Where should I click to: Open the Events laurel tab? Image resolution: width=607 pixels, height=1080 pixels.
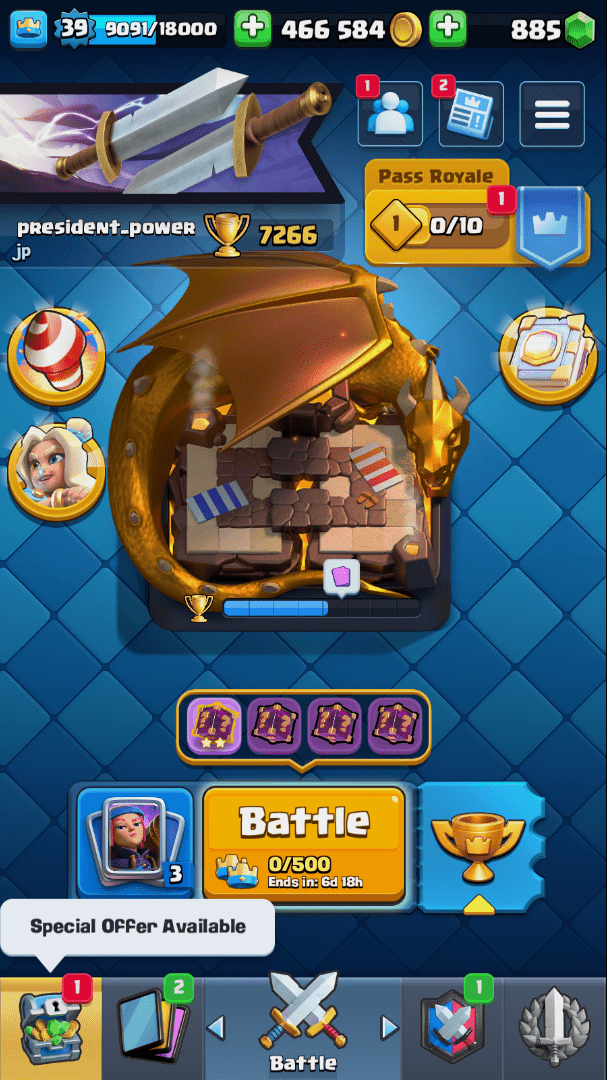coord(554,1028)
